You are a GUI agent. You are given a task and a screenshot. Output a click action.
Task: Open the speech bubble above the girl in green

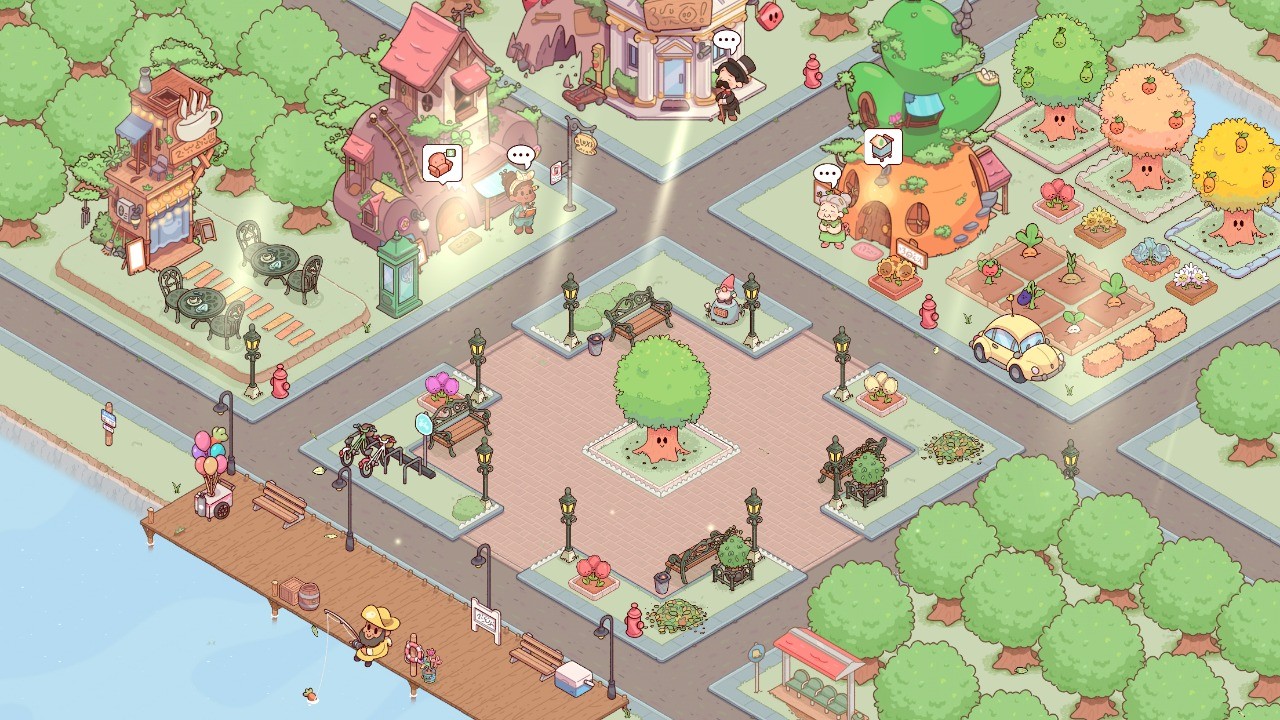(x=520, y=156)
